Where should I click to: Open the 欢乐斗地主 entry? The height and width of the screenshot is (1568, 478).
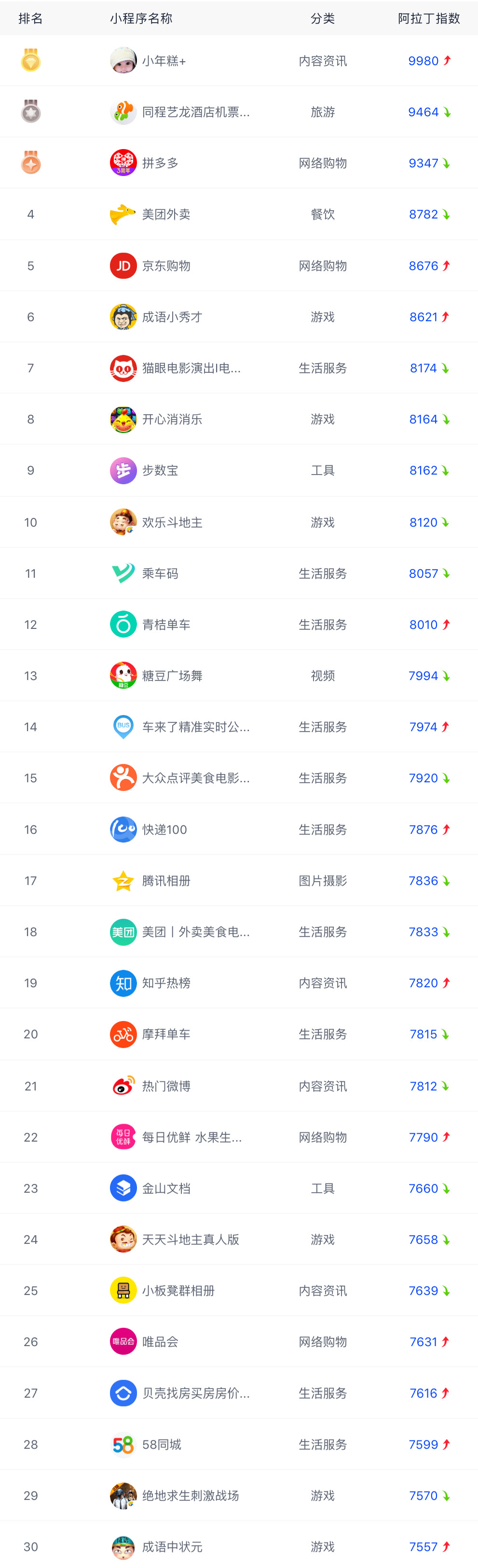(172, 522)
